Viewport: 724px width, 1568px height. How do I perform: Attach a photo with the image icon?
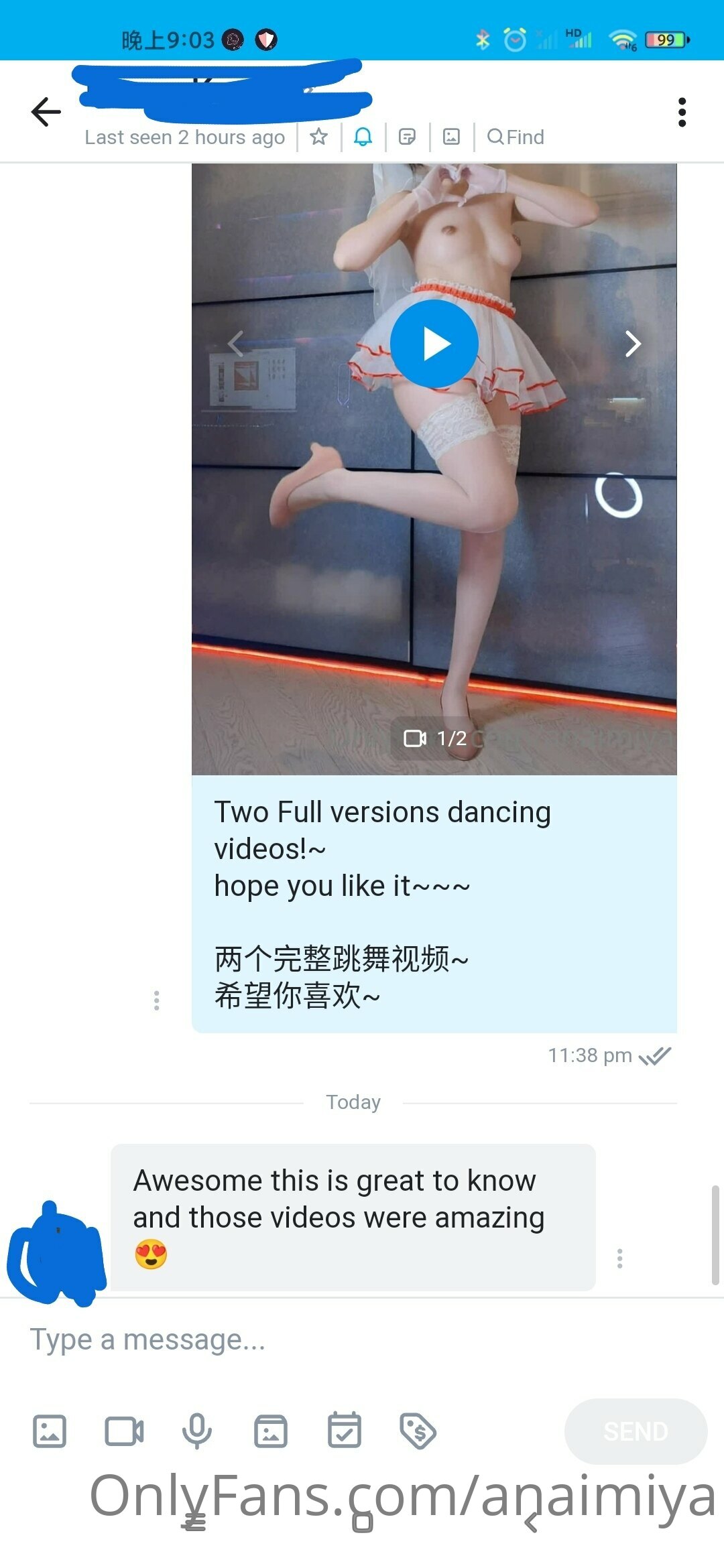(50, 1431)
